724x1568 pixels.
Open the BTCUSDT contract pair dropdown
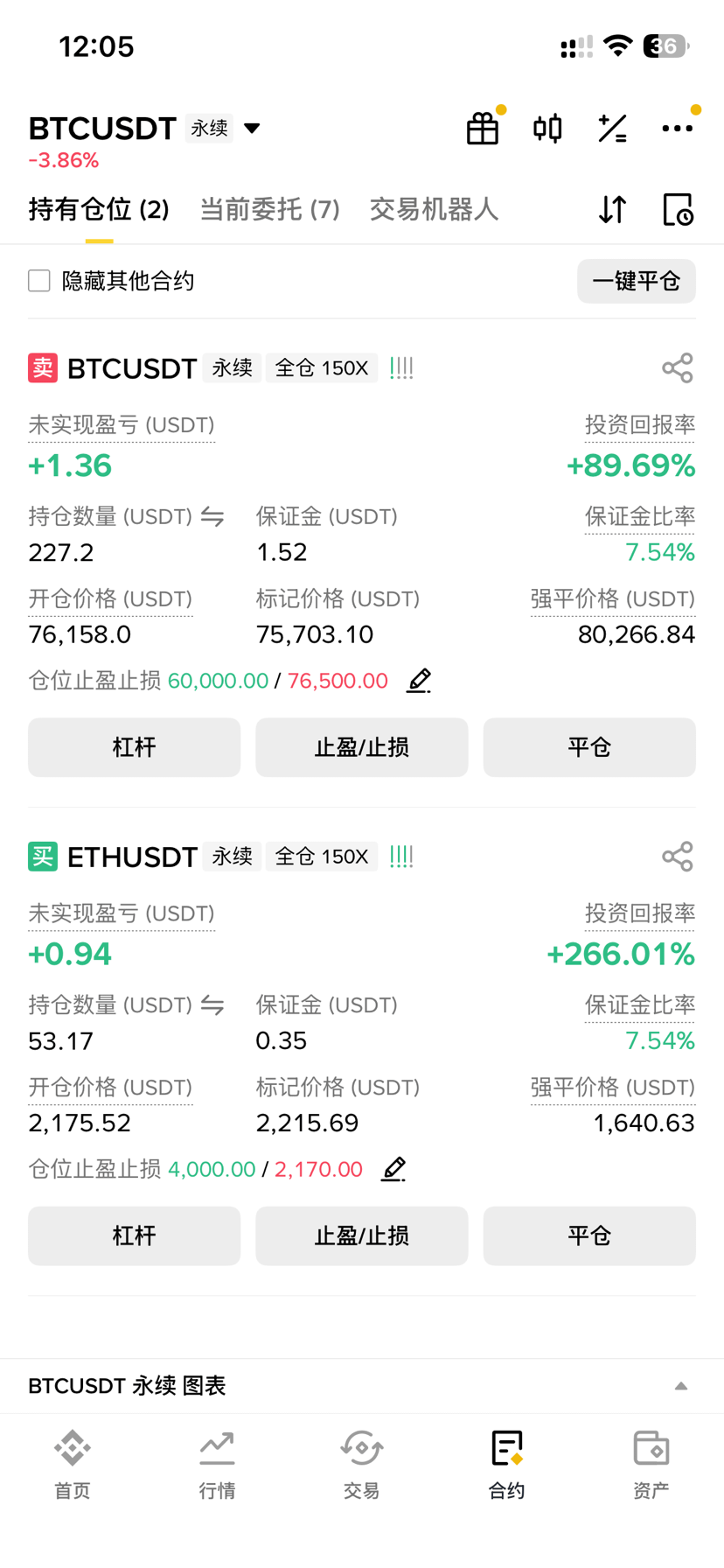tap(252, 129)
